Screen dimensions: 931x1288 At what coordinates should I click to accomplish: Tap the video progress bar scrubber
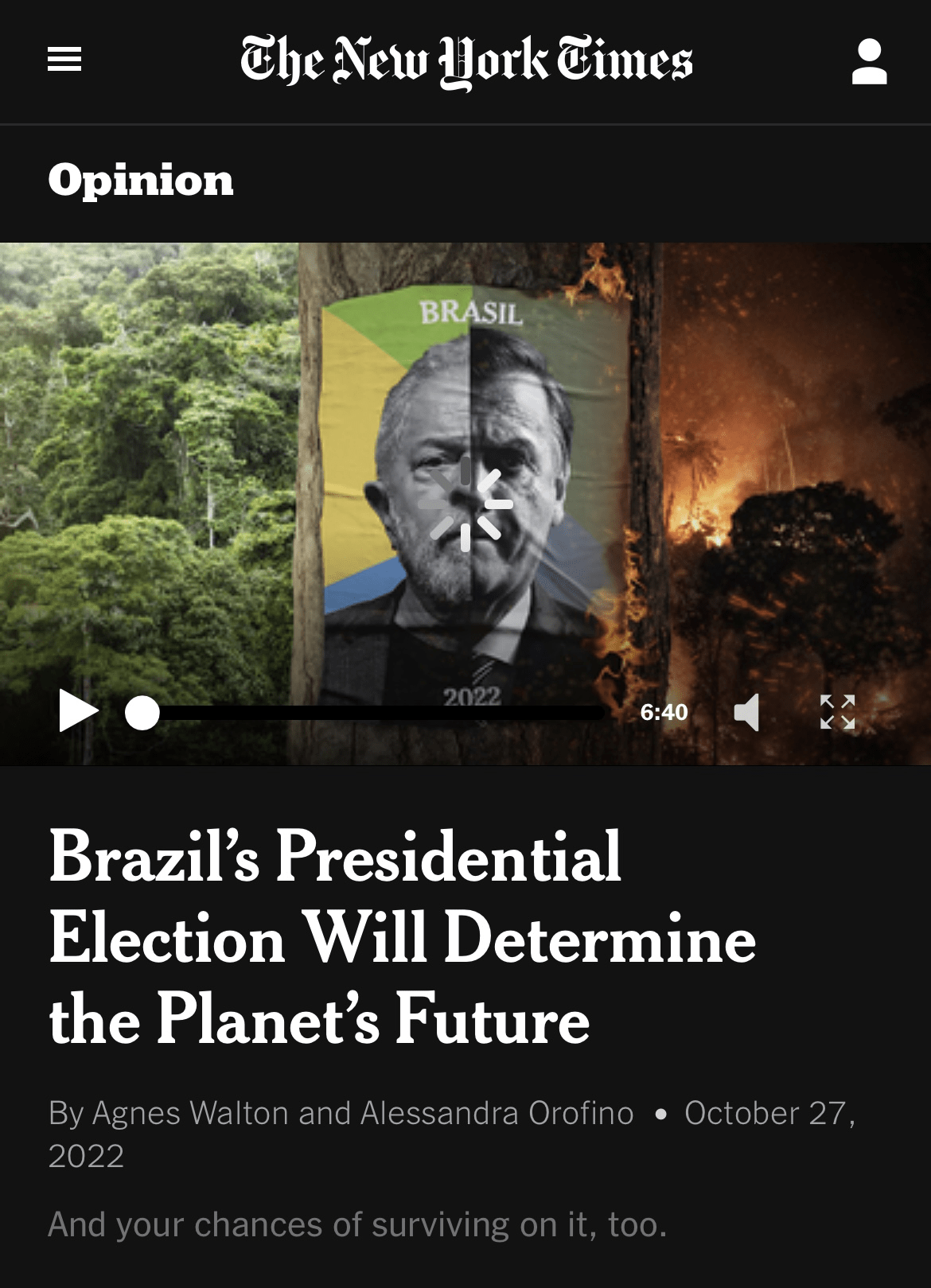point(142,713)
